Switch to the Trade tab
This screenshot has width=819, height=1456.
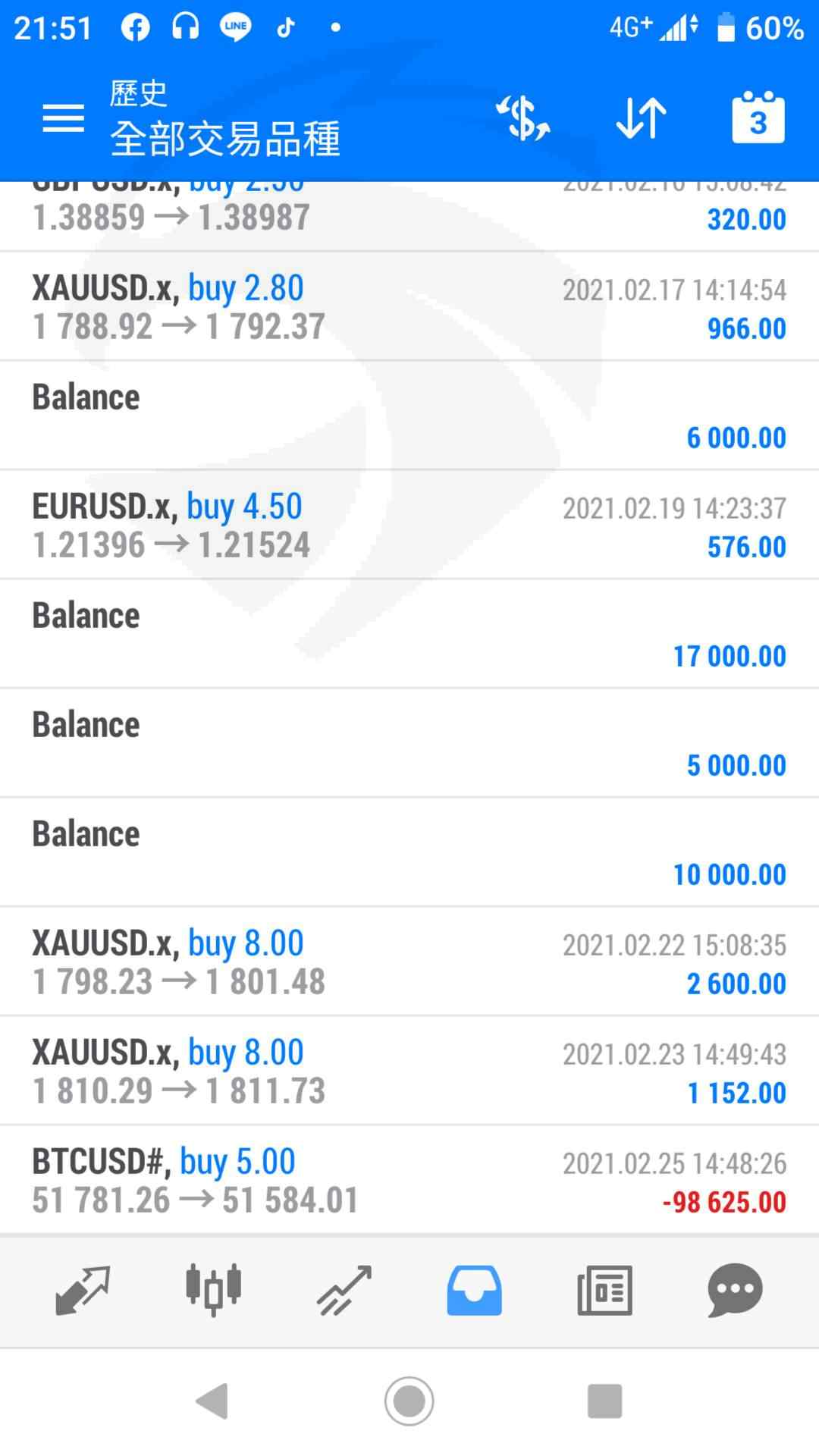(344, 1290)
